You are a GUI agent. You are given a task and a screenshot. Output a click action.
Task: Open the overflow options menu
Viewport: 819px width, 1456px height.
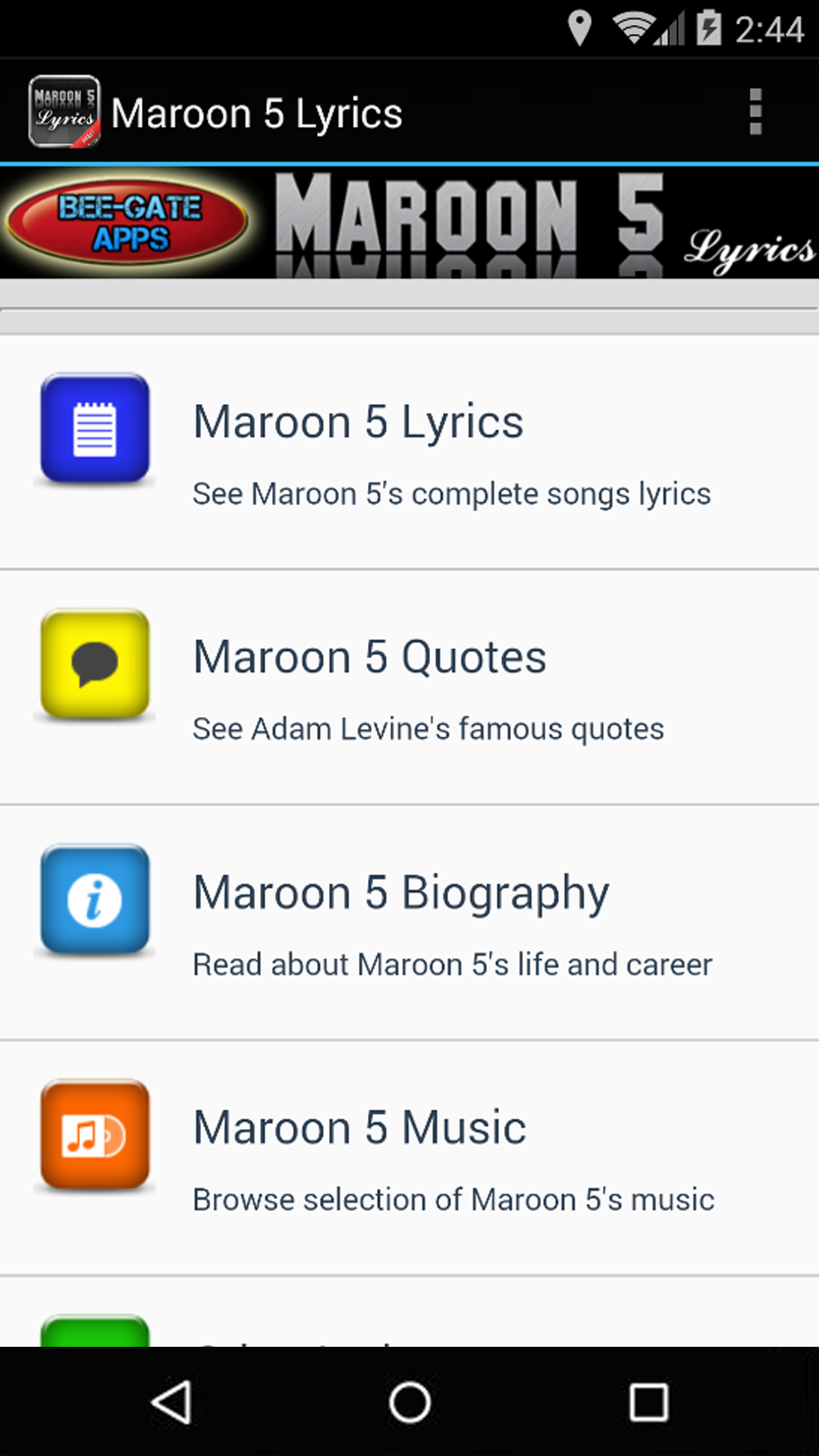755,111
